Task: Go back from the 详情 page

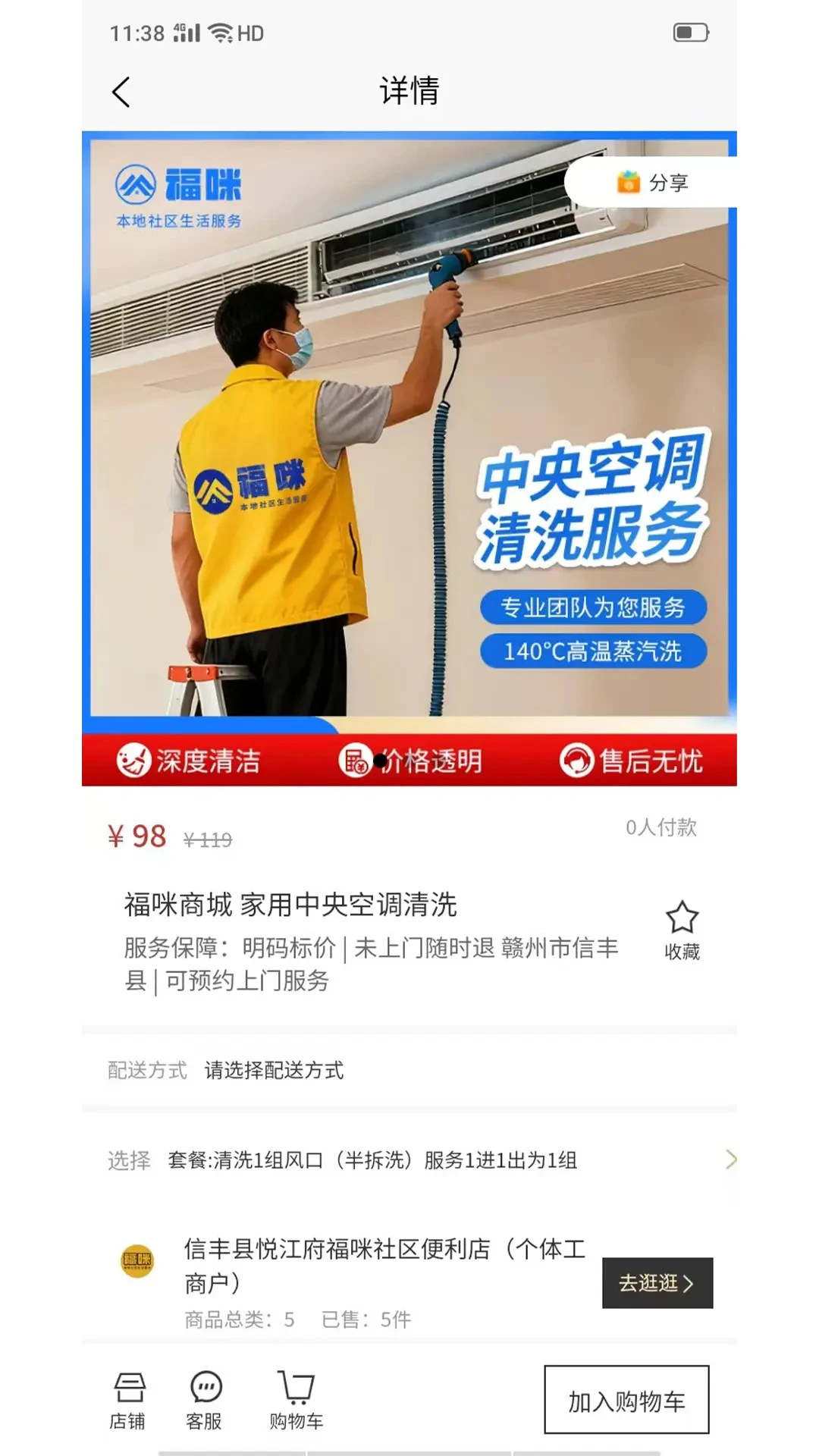Action: pos(121,92)
